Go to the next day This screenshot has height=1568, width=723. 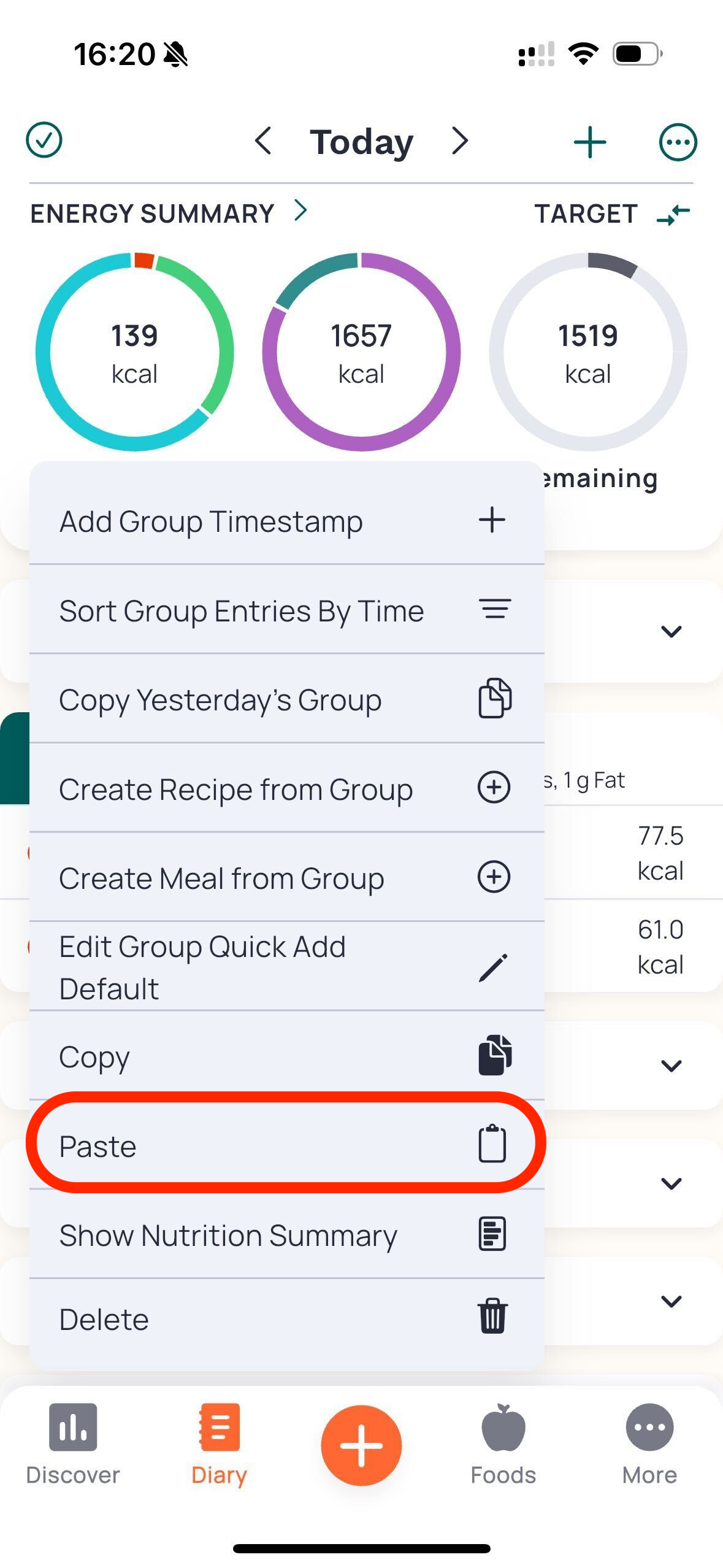(x=460, y=141)
